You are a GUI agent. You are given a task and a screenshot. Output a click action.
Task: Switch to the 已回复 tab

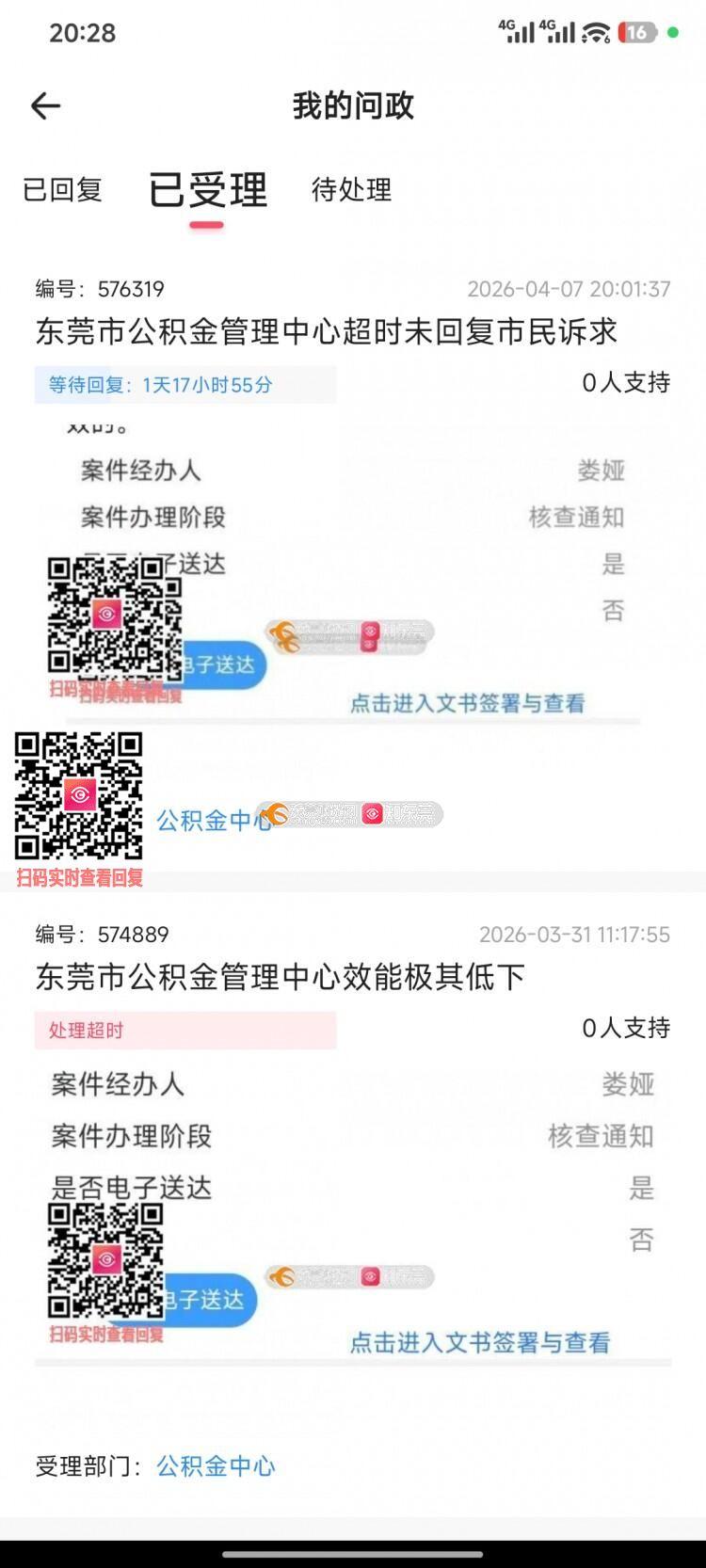[62, 190]
